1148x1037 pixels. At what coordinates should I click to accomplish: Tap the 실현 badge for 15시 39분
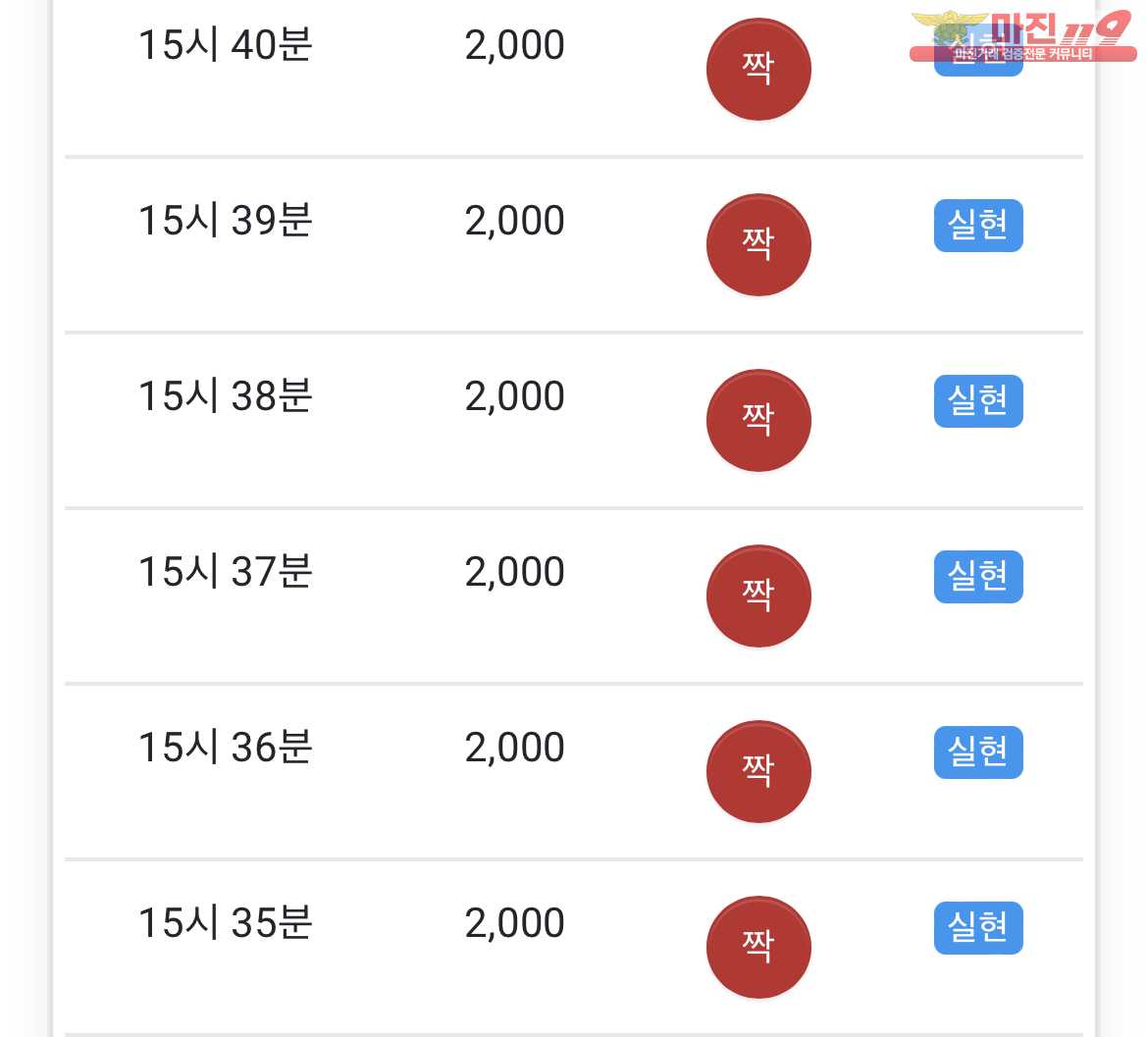(977, 226)
